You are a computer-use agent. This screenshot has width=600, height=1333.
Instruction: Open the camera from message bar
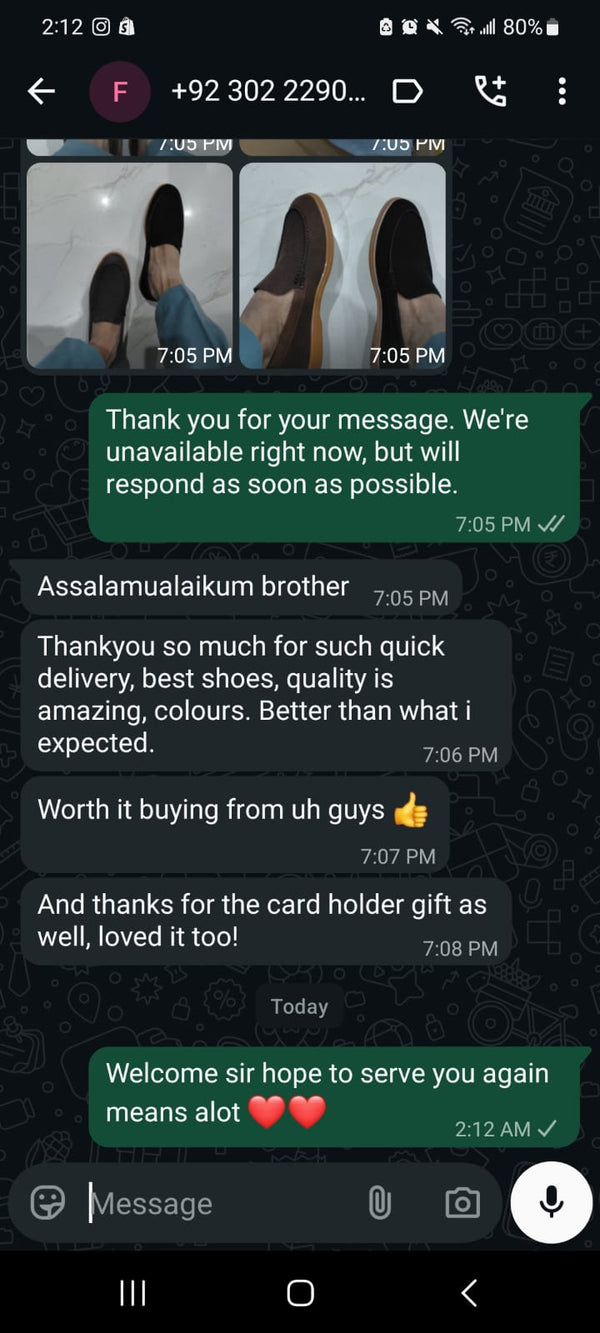(x=461, y=1202)
